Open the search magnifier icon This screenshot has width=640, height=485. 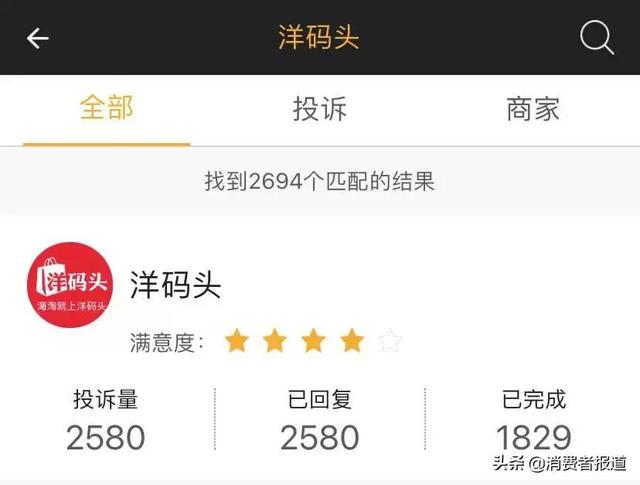click(597, 38)
